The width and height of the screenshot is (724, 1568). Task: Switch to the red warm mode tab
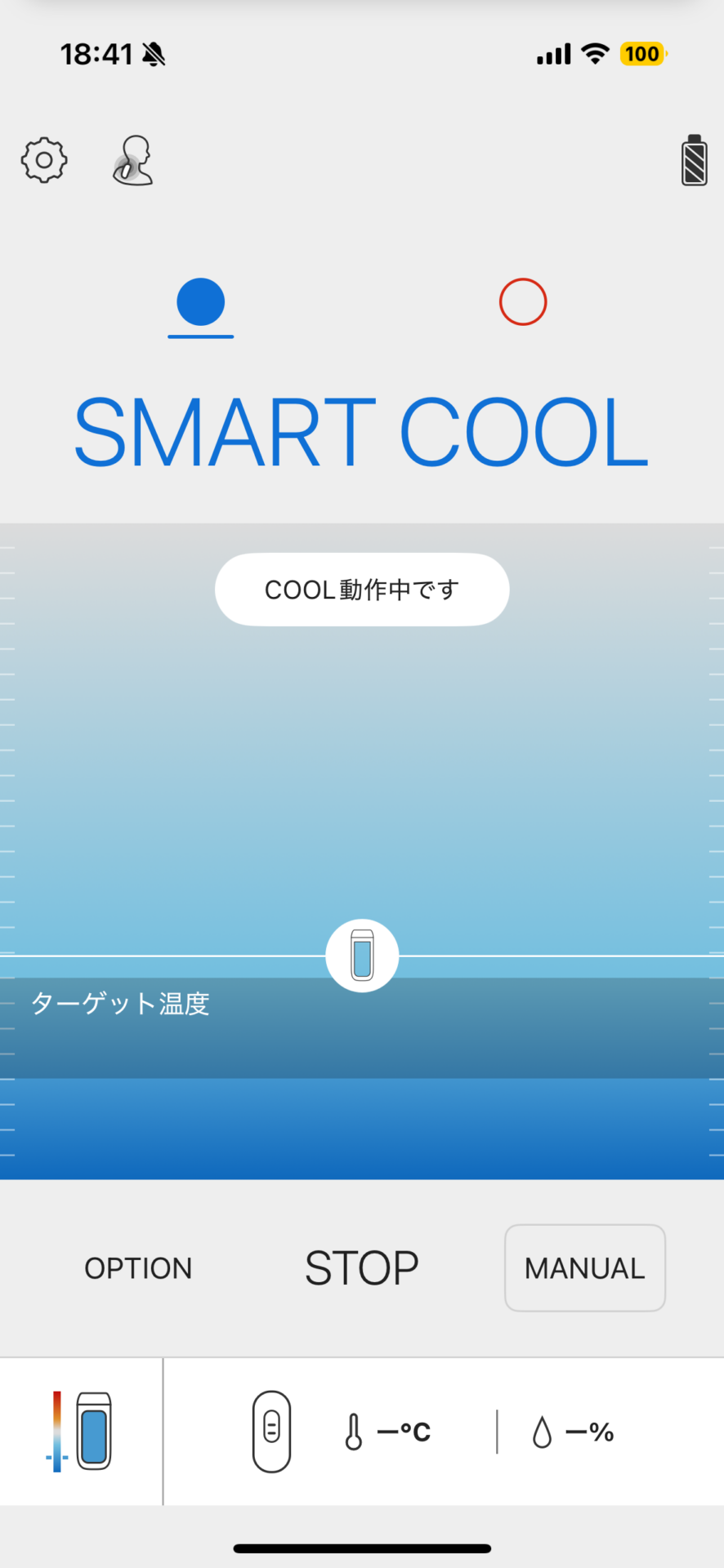click(x=523, y=302)
